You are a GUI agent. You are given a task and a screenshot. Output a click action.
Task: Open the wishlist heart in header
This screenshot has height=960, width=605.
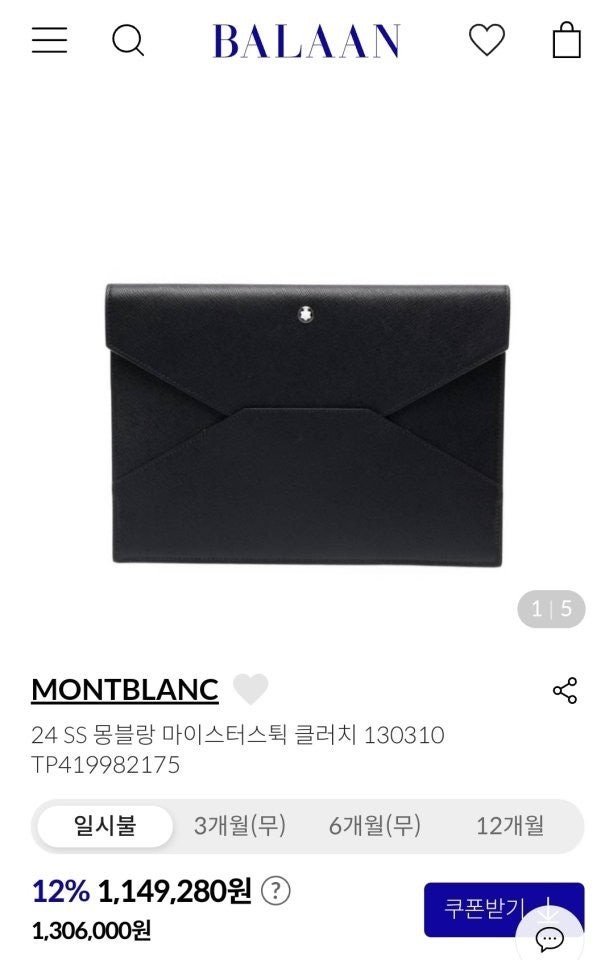click(487, 40)
